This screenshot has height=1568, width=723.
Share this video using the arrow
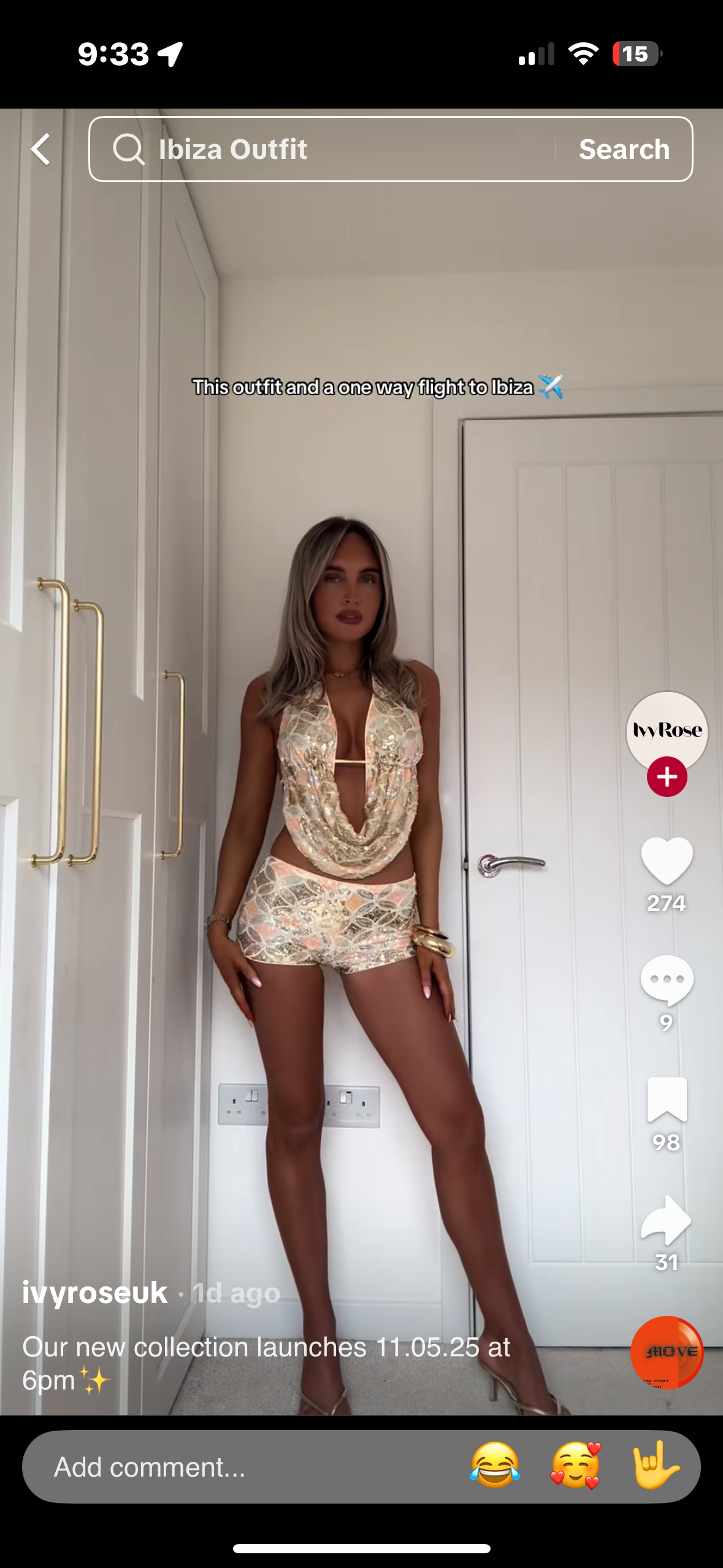667,1220
